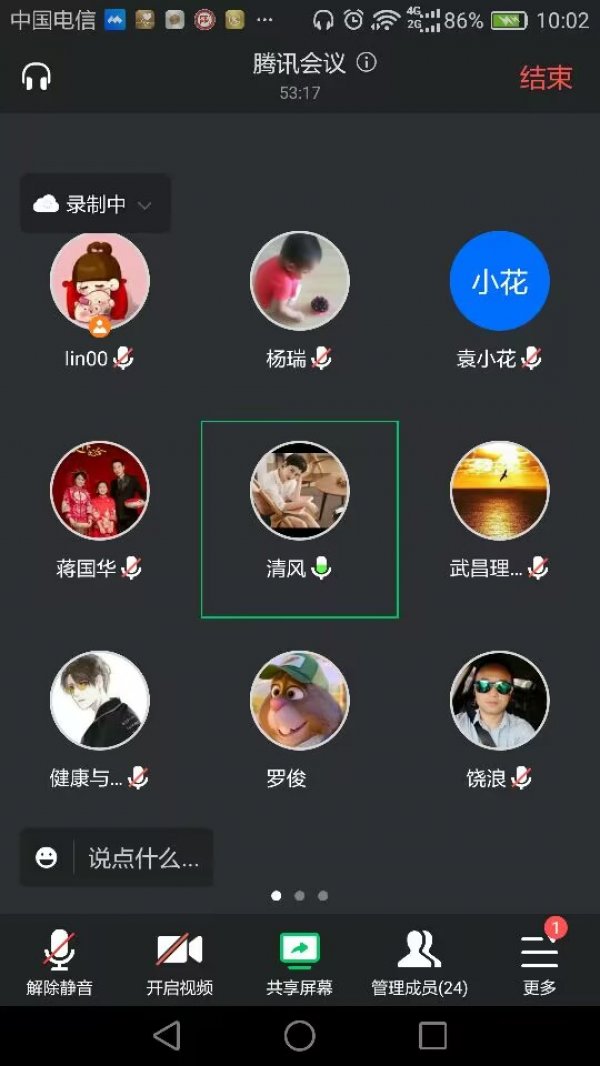Start sharing screen via 共享屏幕

[300, 962]
